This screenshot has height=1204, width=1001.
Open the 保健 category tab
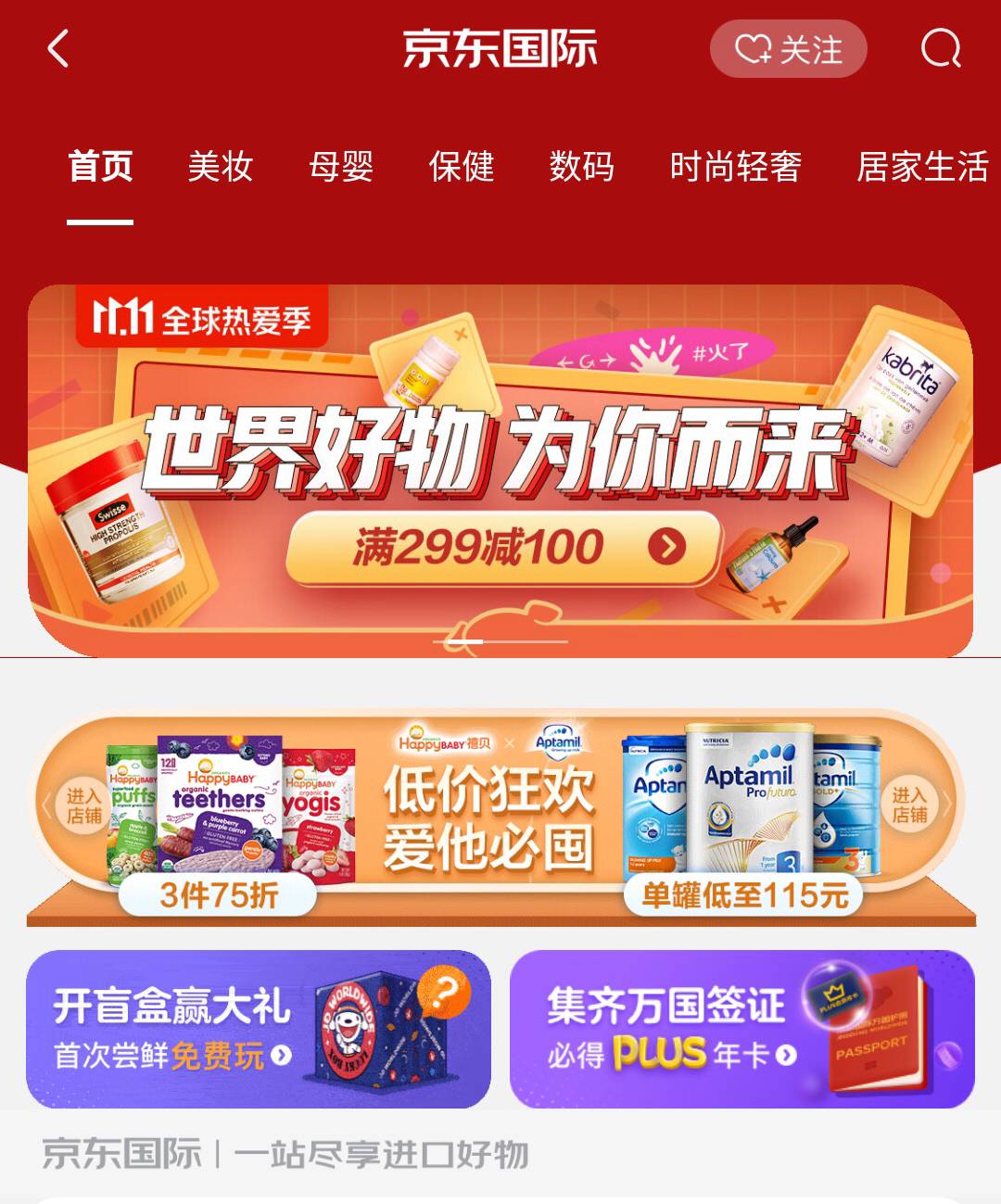point(462,169)
